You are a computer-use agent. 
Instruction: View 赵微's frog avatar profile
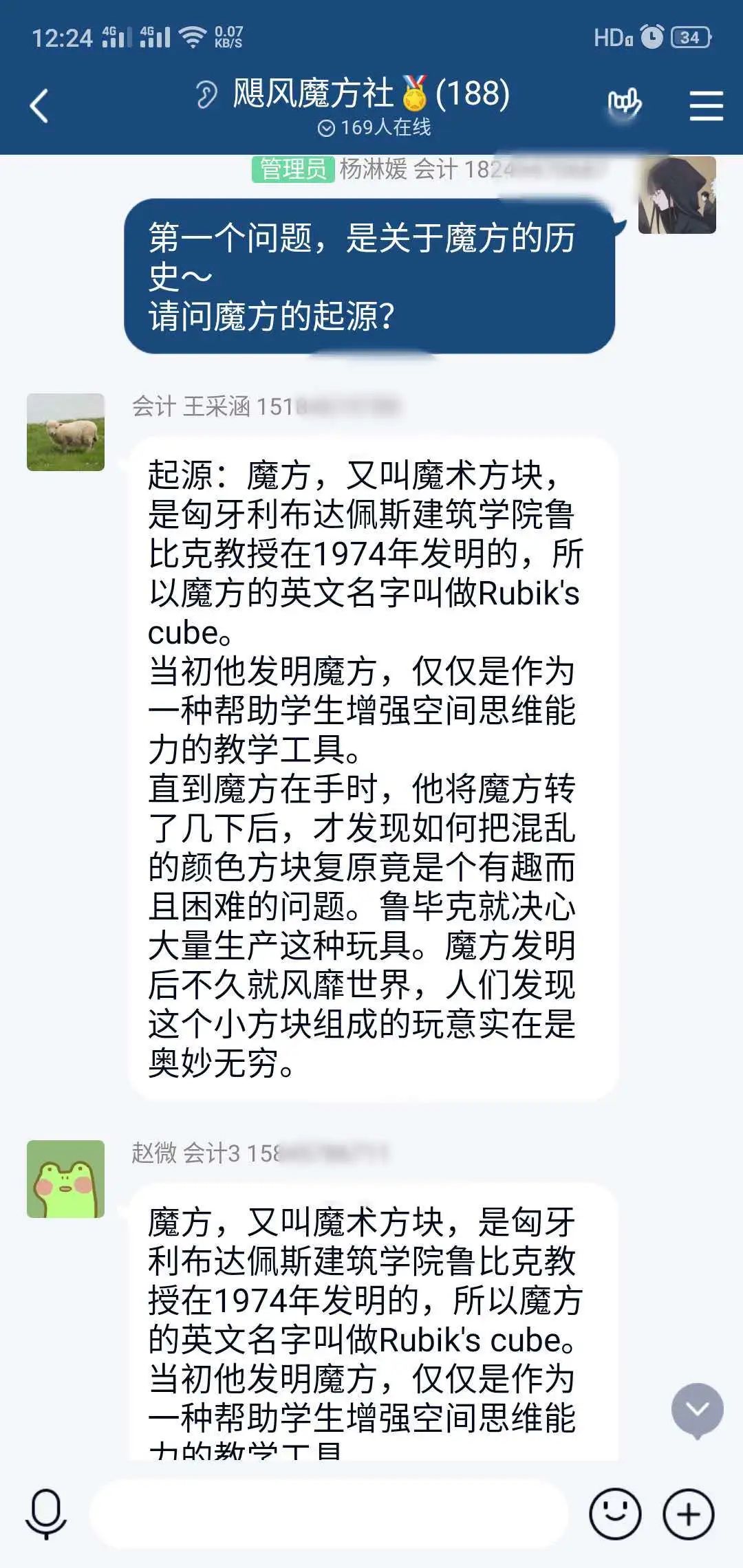coord(66,1179)
